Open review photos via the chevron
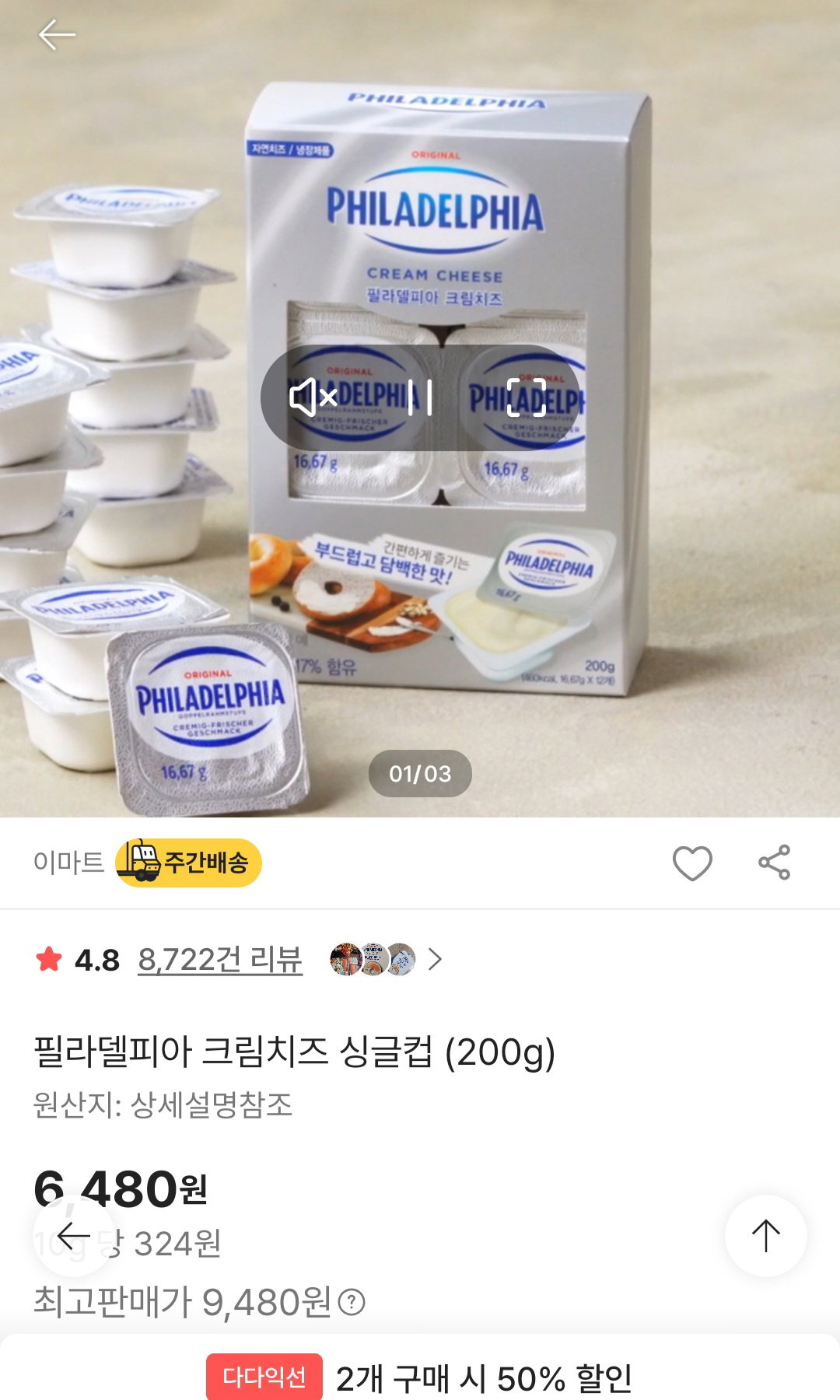Image resolution: width=840 pixels, height=1400 pixels. coord(435,959)
